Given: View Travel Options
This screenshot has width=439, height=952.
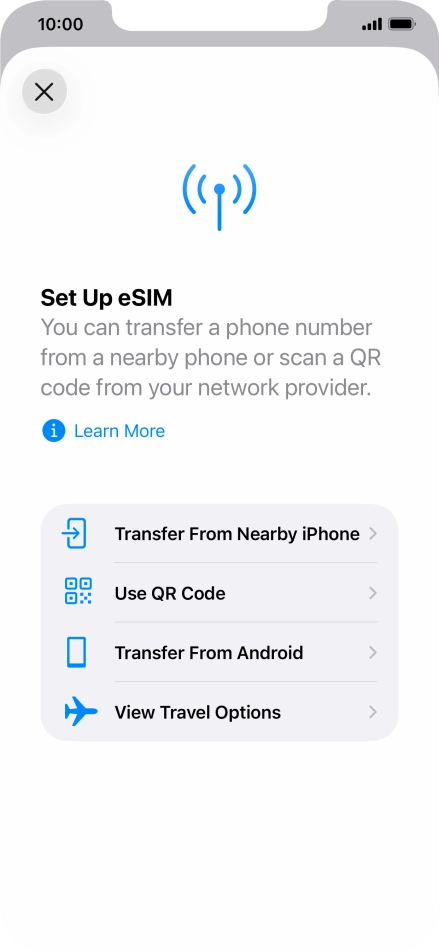Looking at the screenshot, I should [x=219, y=712].
